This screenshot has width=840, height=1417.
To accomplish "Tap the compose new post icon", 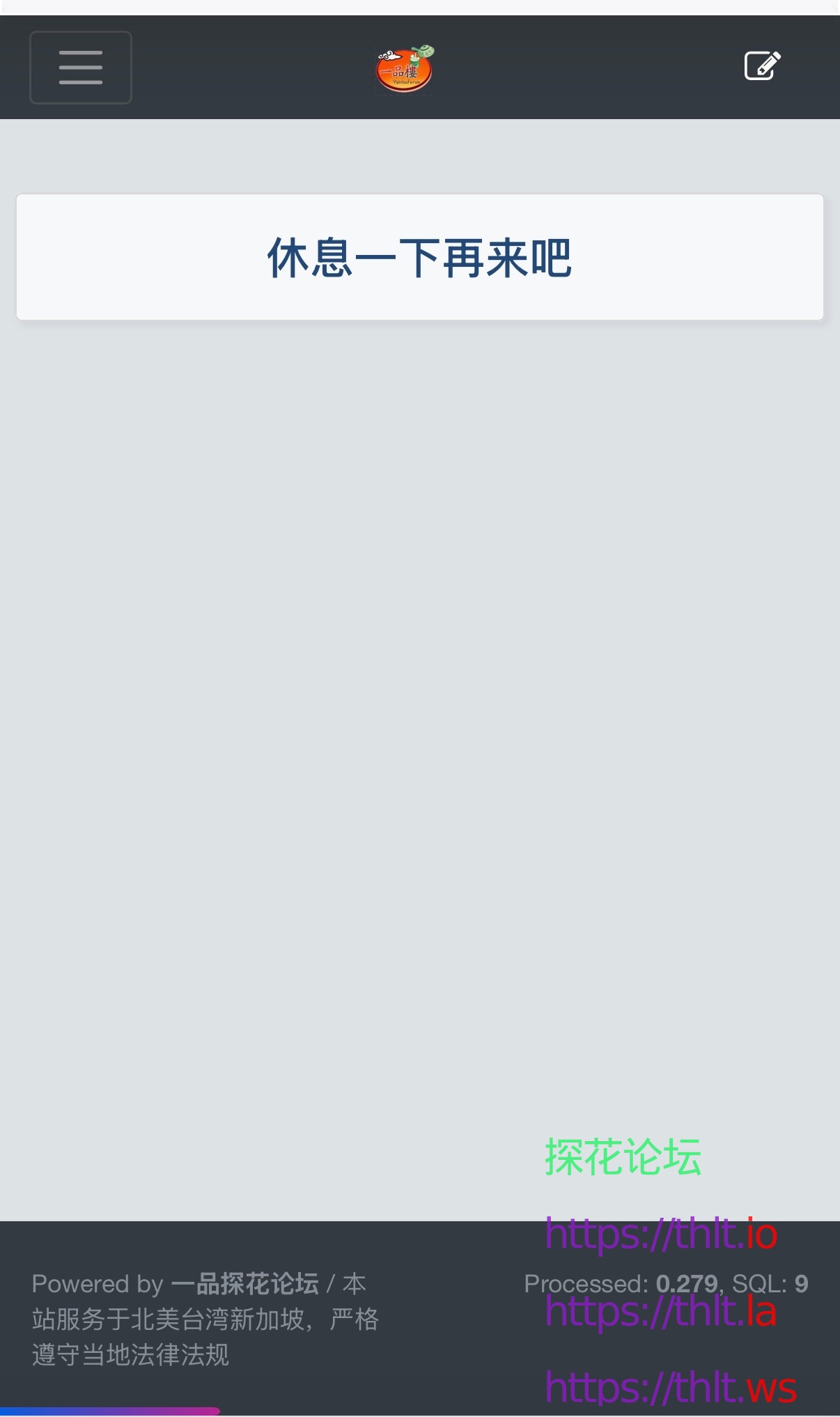I will pos(762,66).
